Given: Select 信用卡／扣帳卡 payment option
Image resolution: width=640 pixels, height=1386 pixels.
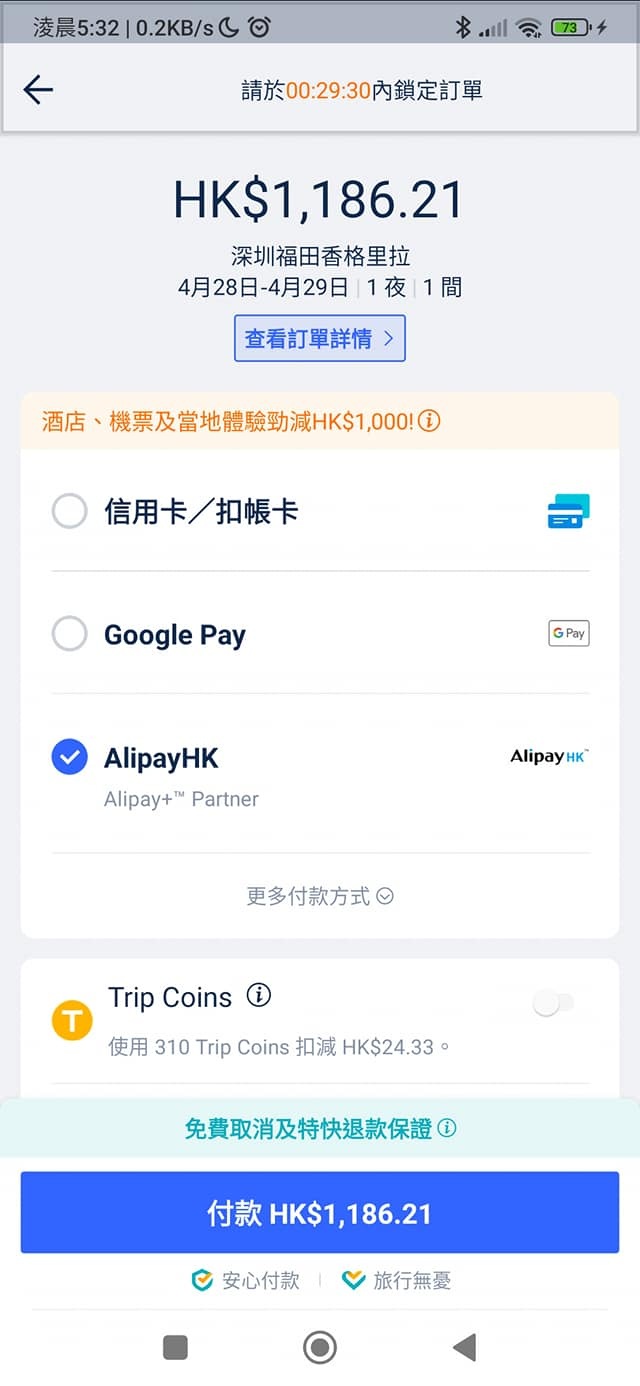Looking at the screenshot, I should (x=320, y=512).
